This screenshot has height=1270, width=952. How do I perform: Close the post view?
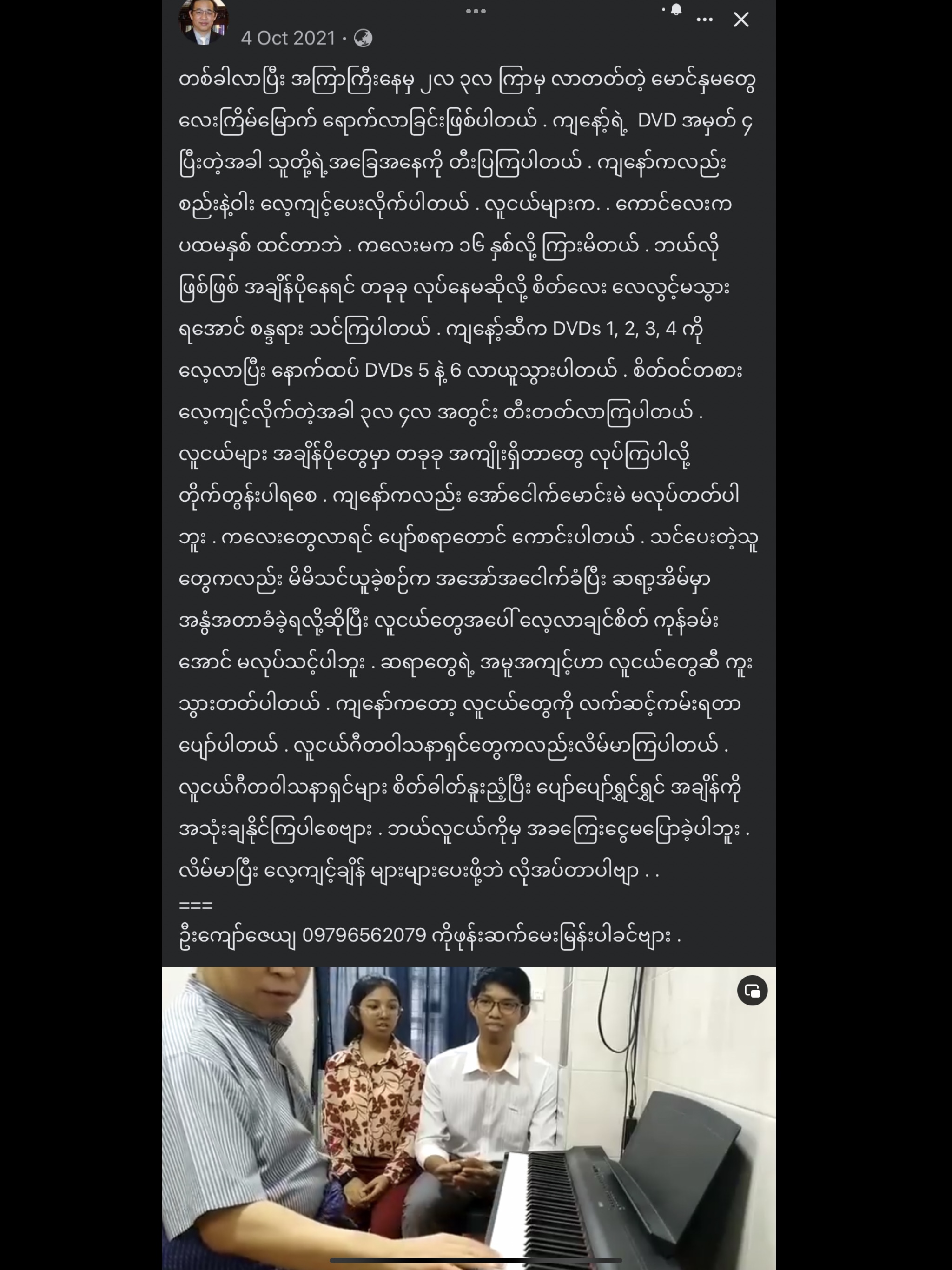pyautogui.click(x=740, y=20)
